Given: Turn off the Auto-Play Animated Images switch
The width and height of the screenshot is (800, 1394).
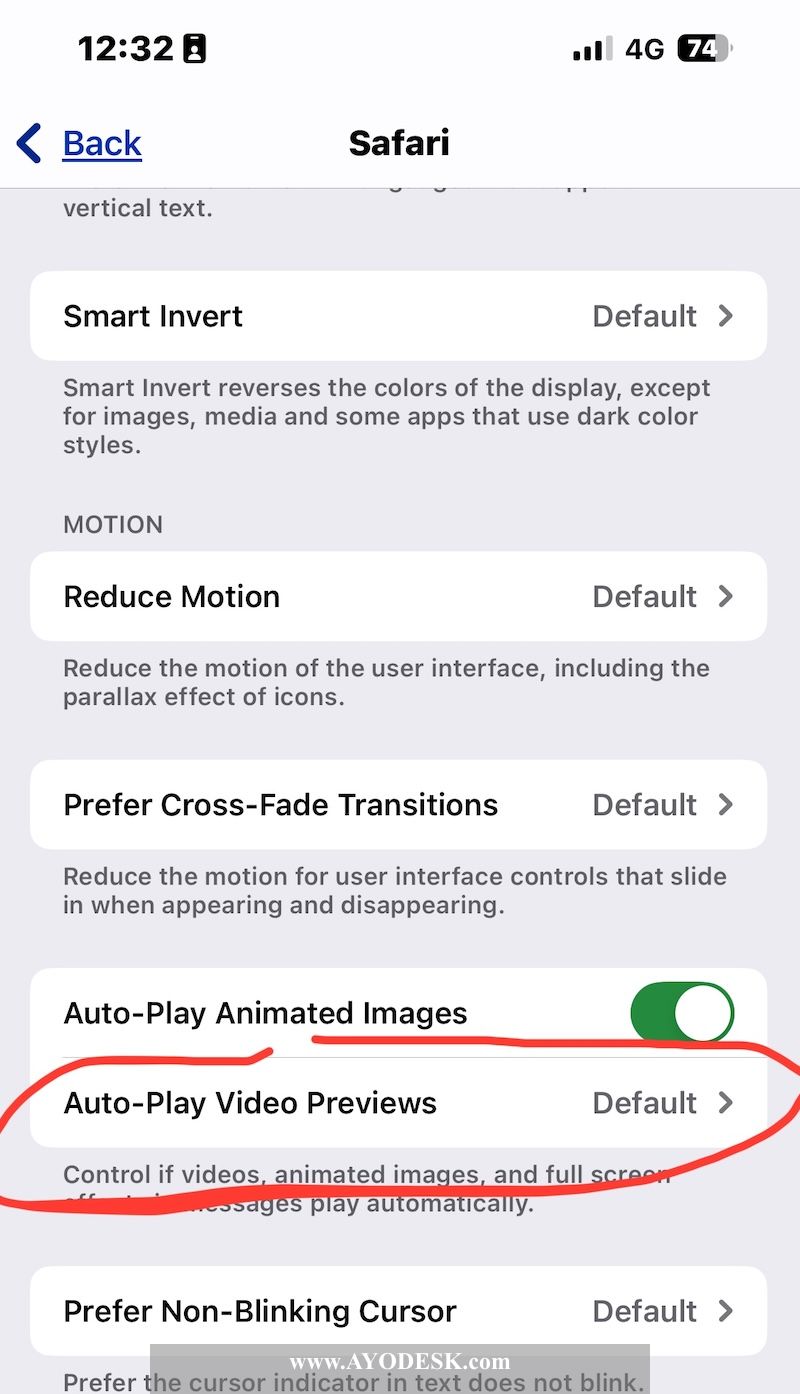Looking at the screenshot, I should pyautogui.click(x=683, y=1012).
